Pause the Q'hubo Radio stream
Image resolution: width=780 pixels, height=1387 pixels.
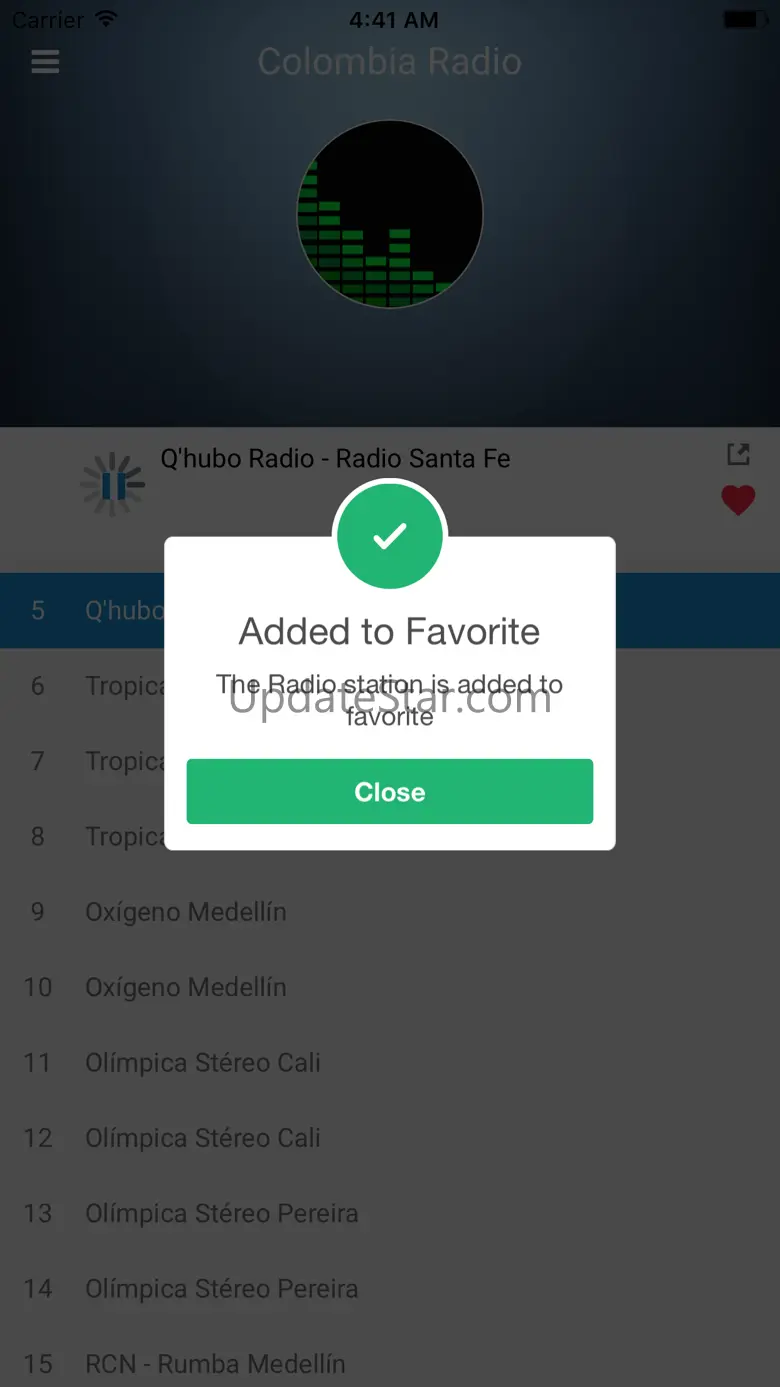pyautogui.click(x=113, y=486)
